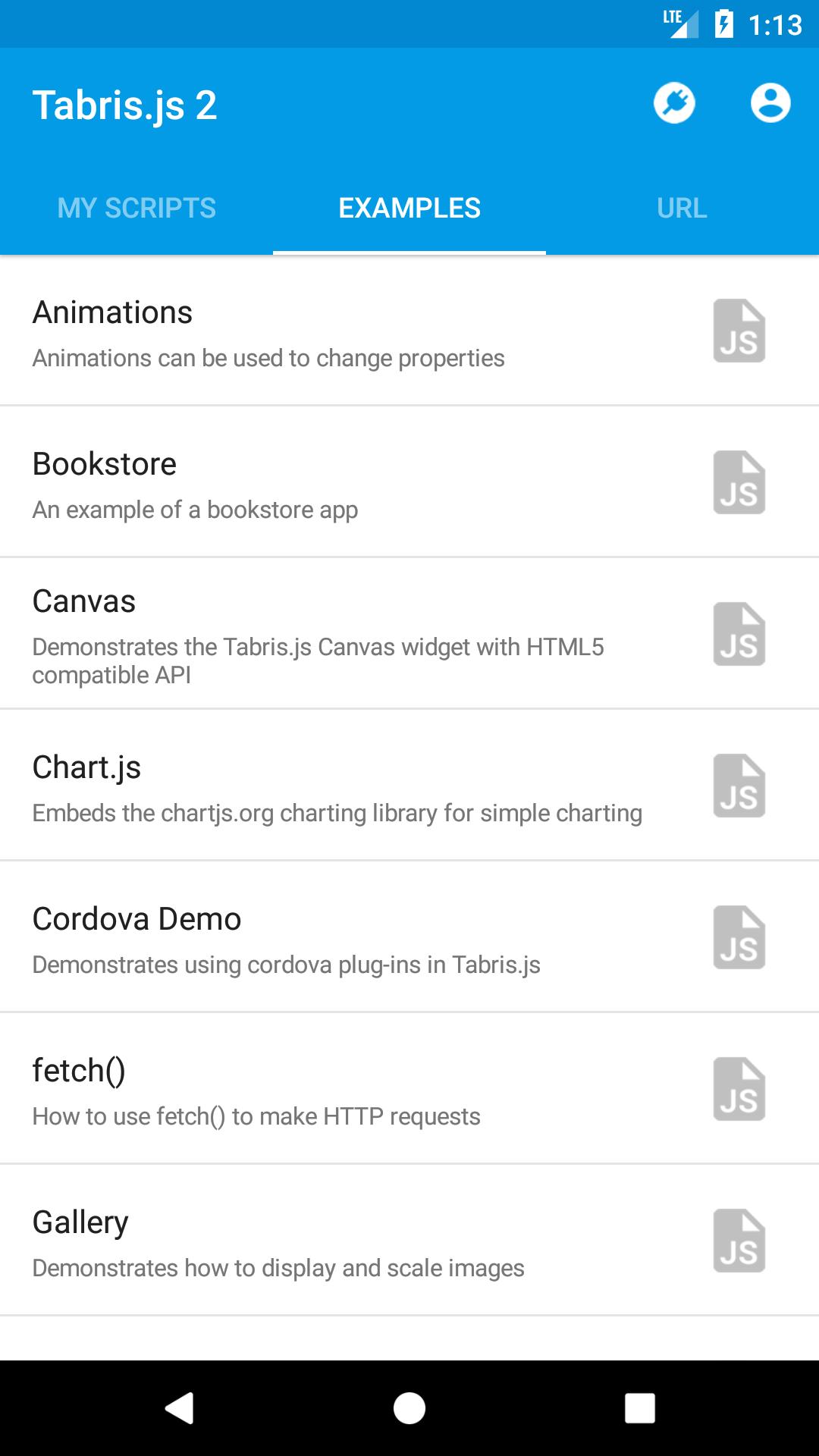This screenshot has height=1456, width=819.
Task: Click the JS icon beside the fetch() example
Action: (x=739, y=1090)
